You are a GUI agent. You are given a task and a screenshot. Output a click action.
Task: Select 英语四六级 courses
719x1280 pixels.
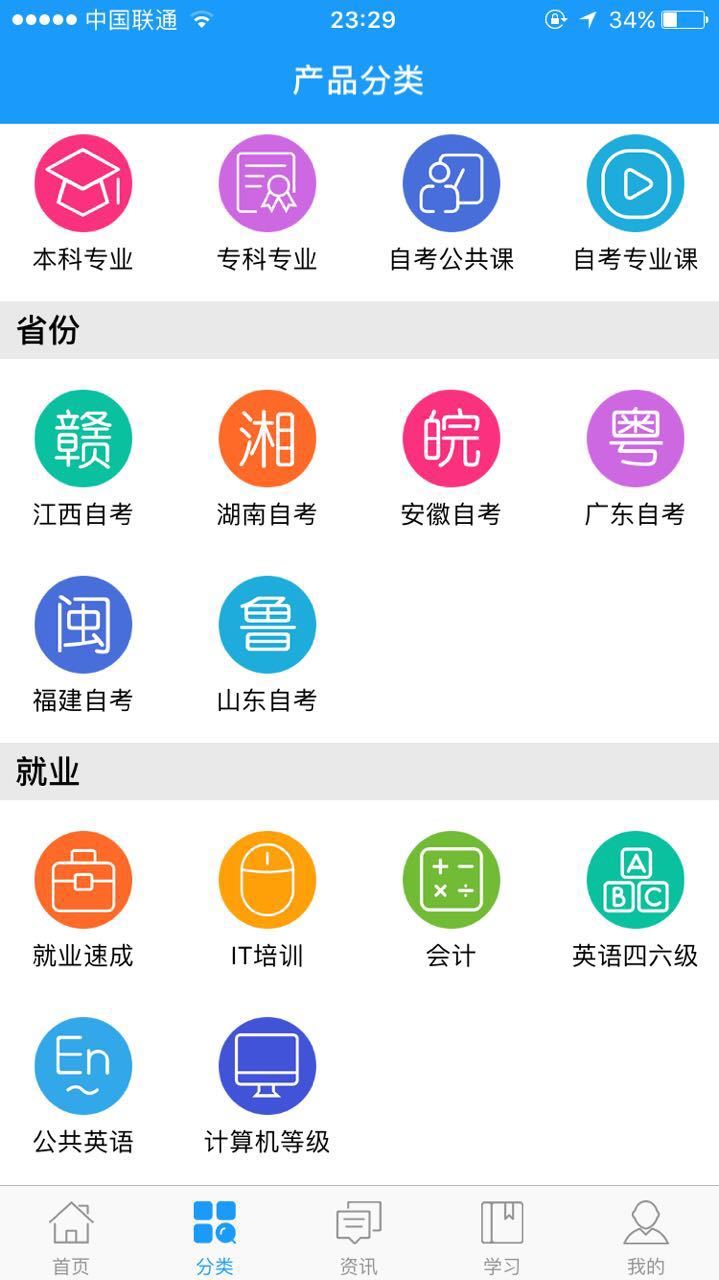[635, 880]
